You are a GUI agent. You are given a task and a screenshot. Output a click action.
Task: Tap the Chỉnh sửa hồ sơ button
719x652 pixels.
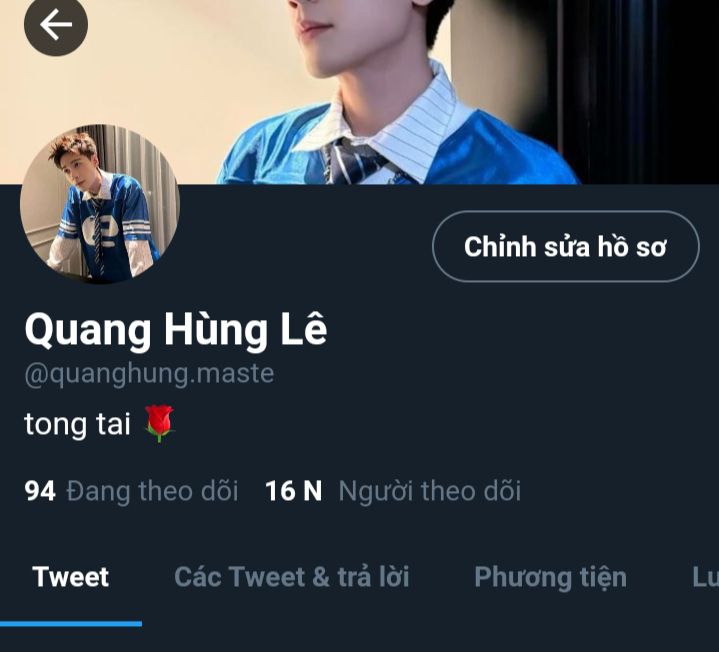click(x=565, y=247)
